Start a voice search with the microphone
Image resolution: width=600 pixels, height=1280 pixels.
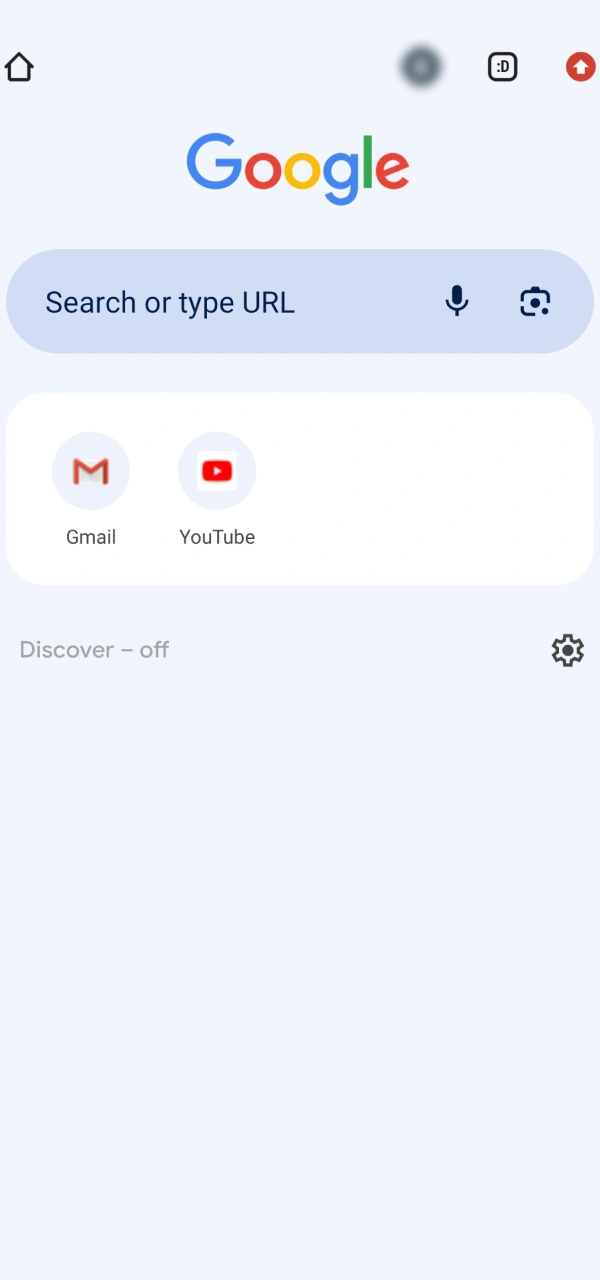click(x=457, y=301)
